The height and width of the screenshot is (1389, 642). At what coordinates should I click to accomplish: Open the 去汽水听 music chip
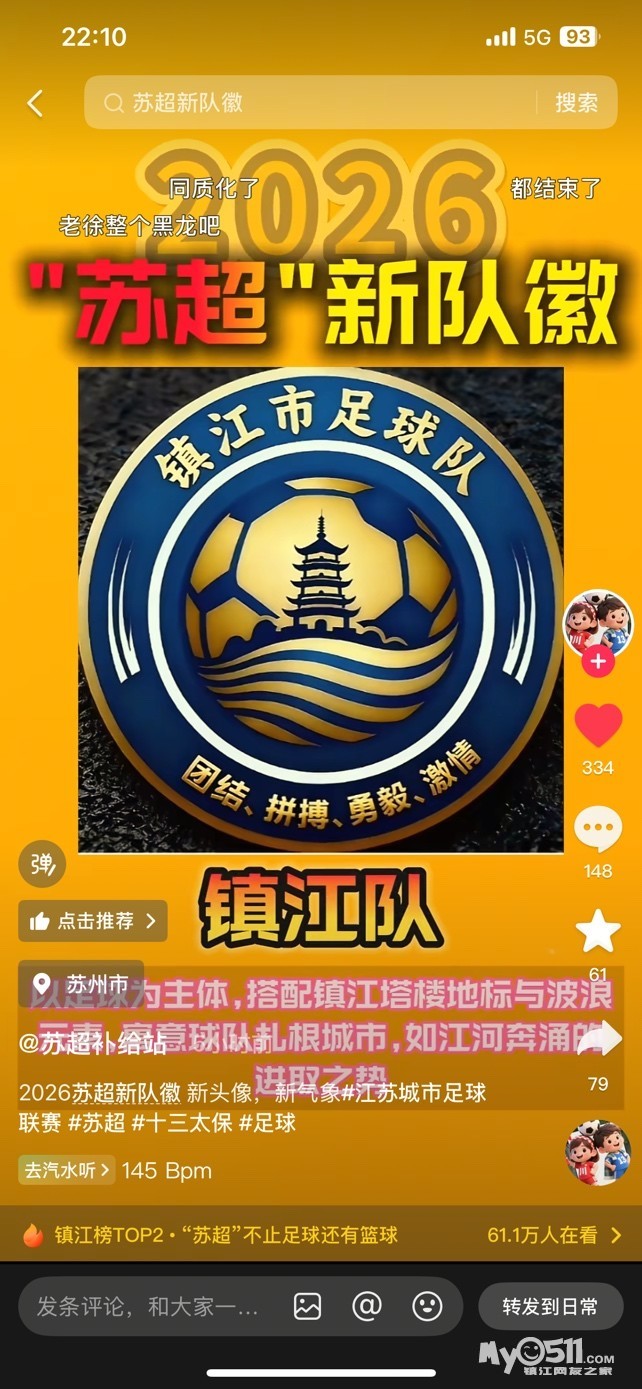[x=66, y=1170]
